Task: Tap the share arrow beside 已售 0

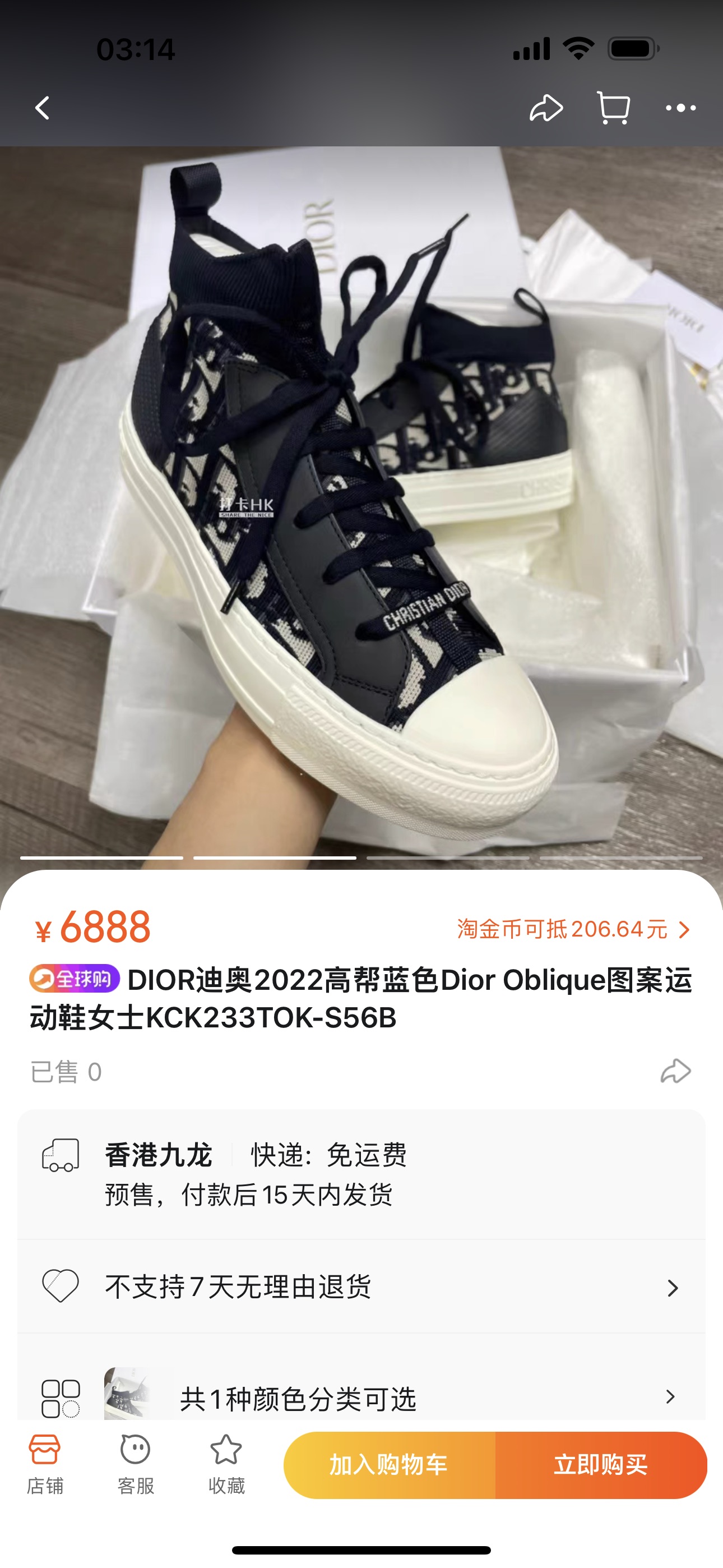Action: pos(675,1071)
